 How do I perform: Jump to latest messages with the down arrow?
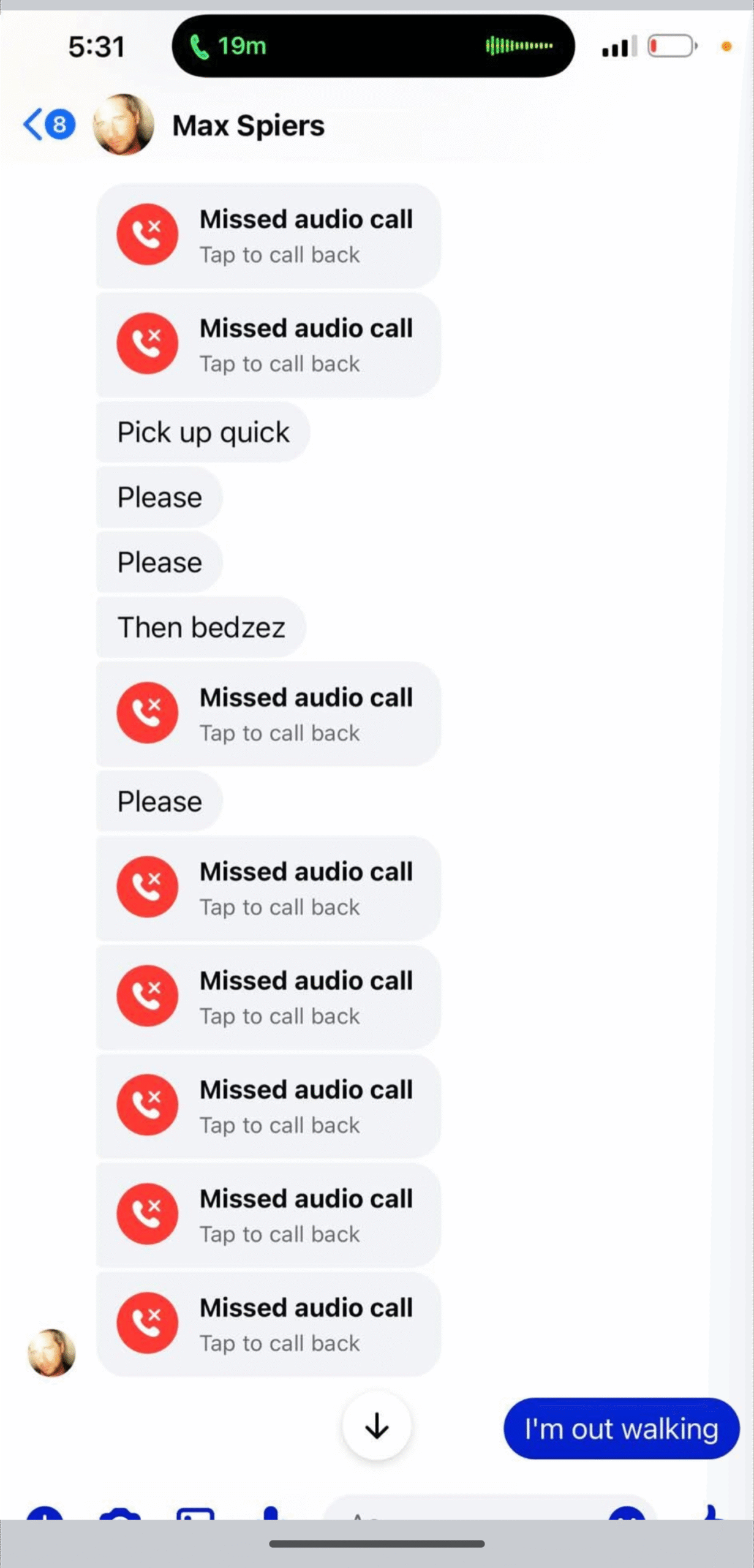(376, 1425)
